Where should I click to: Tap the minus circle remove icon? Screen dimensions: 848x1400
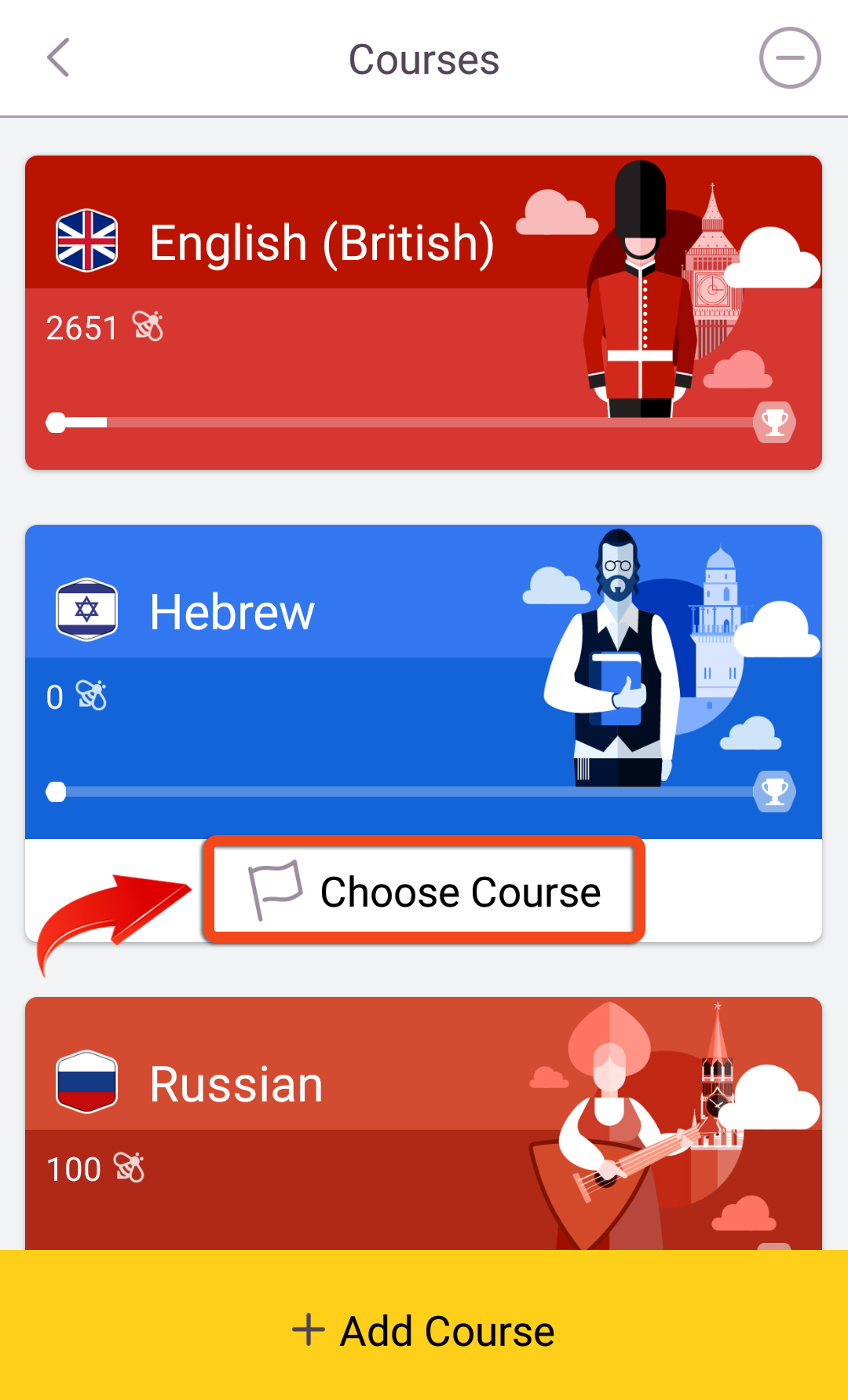coord(790,58)
